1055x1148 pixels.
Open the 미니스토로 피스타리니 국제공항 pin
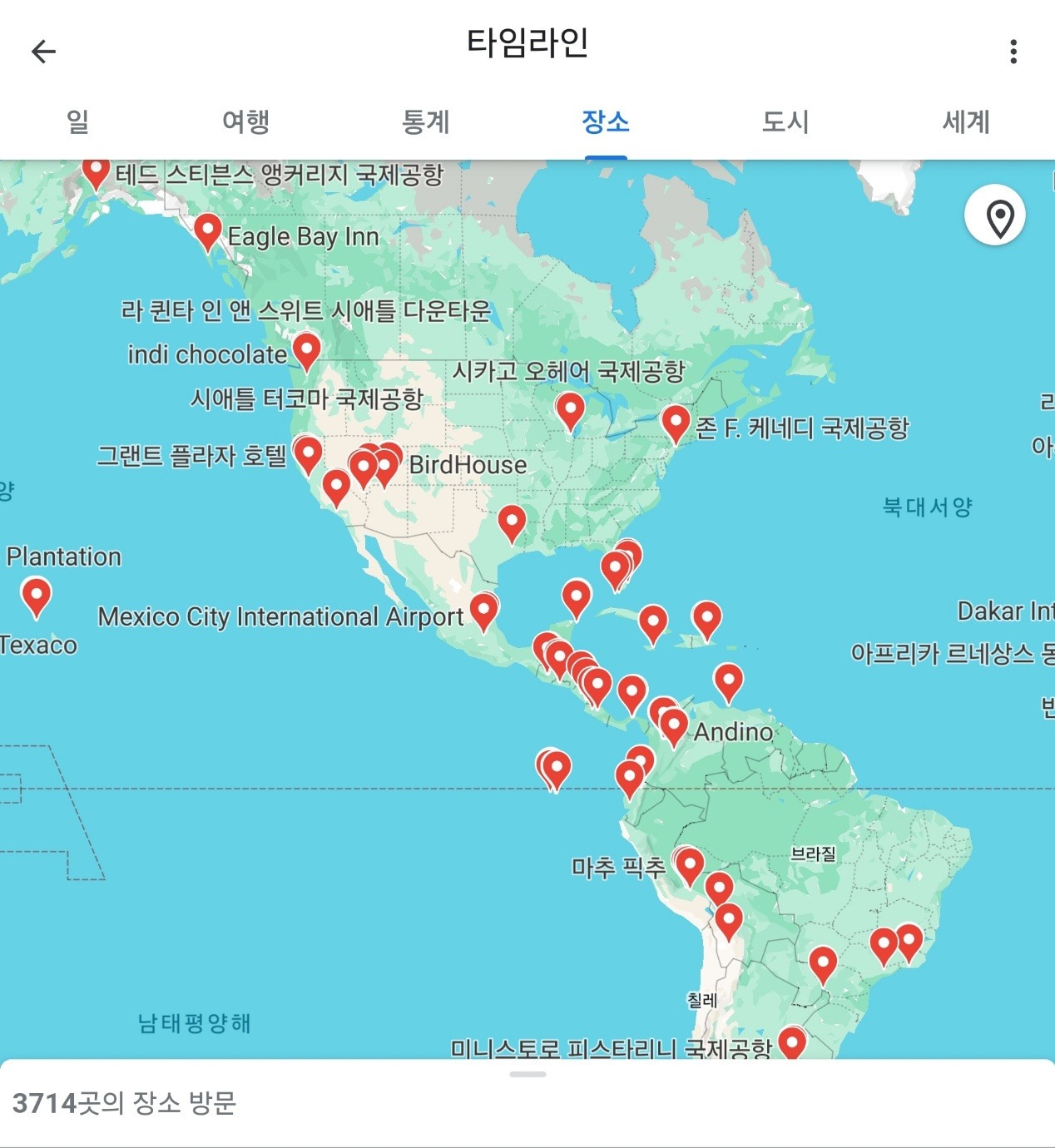click(x=793, y=1043)
